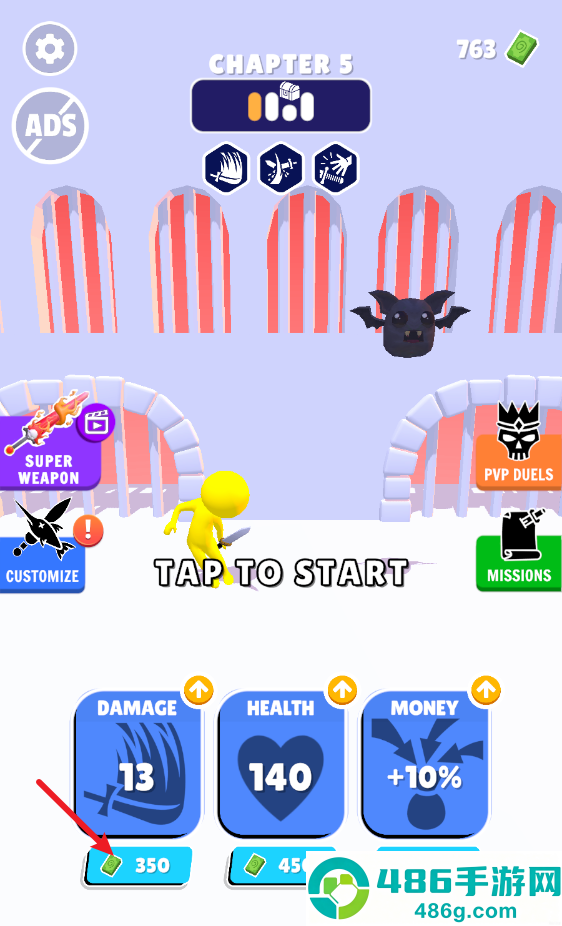Screen dimensions: 562x926
Task: Buy damage upgrade for 350
Action: coord(138,865)
